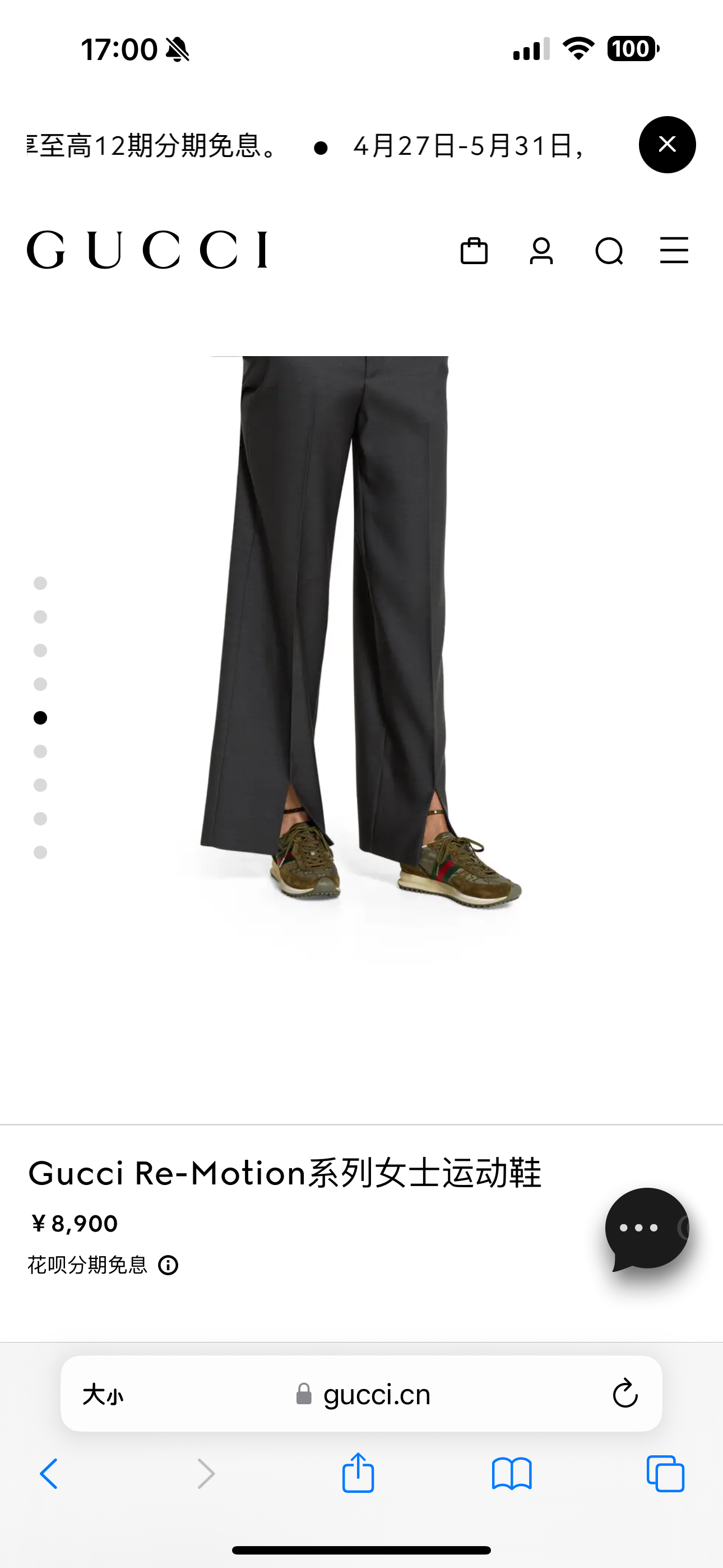
Task: Select the last product image dot
Action: click(x=40, y=852)
